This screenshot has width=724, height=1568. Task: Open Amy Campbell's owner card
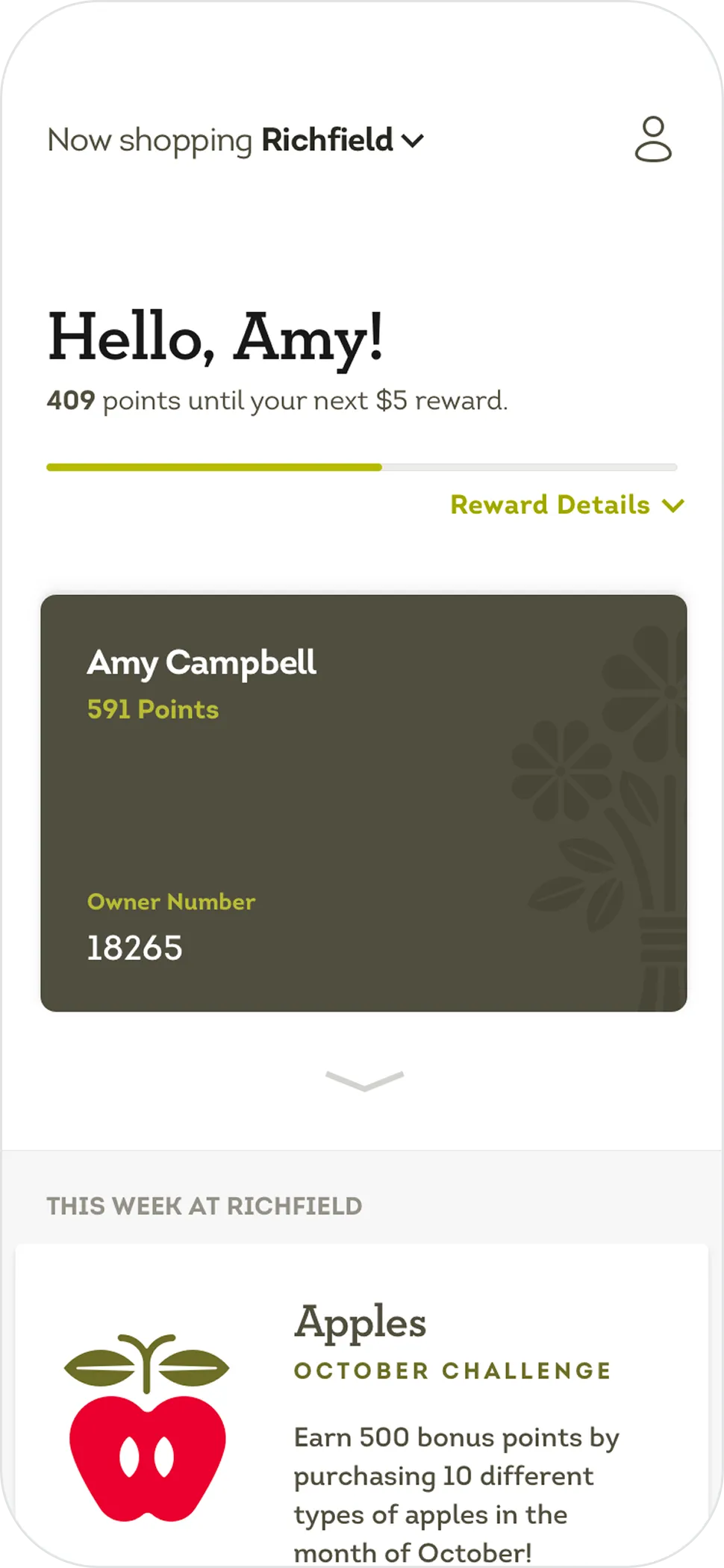click(x=363, y=803)
